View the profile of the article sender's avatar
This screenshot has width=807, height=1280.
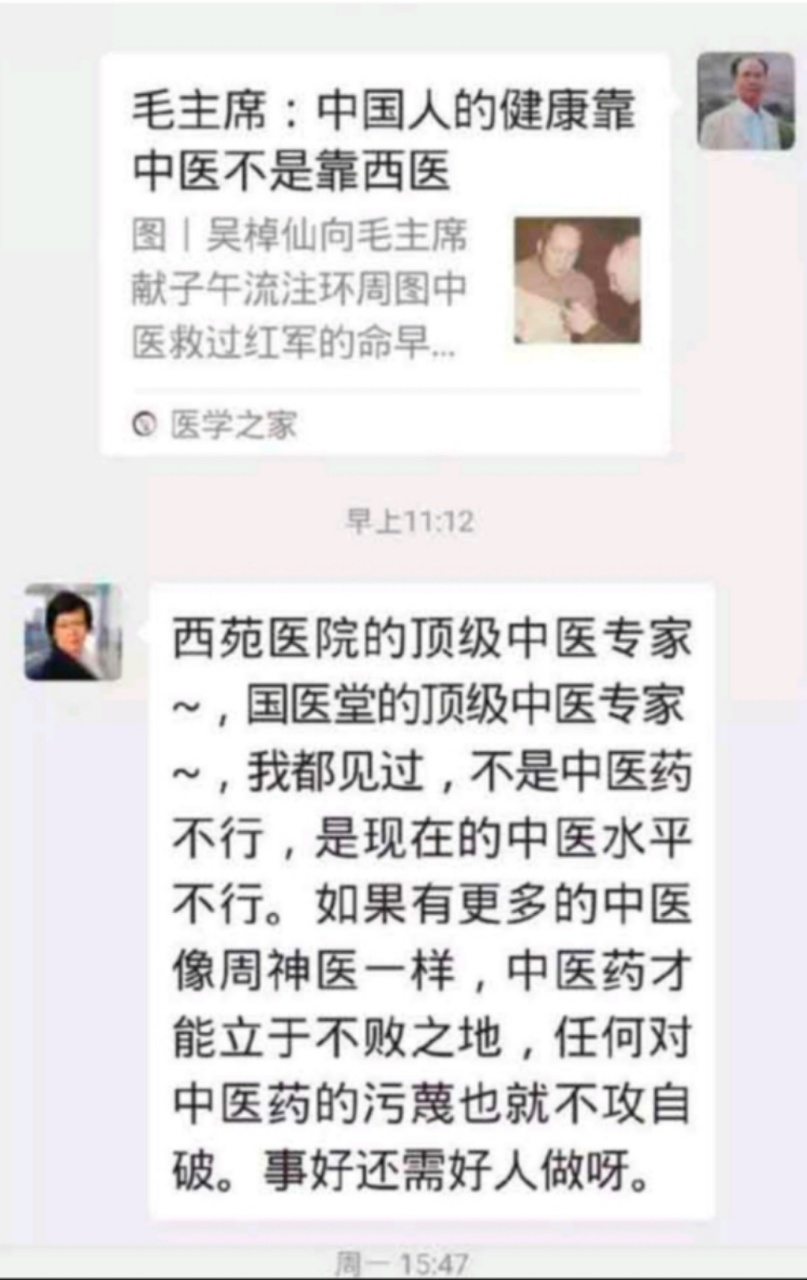pyautogui.click(x=745, y=101)
